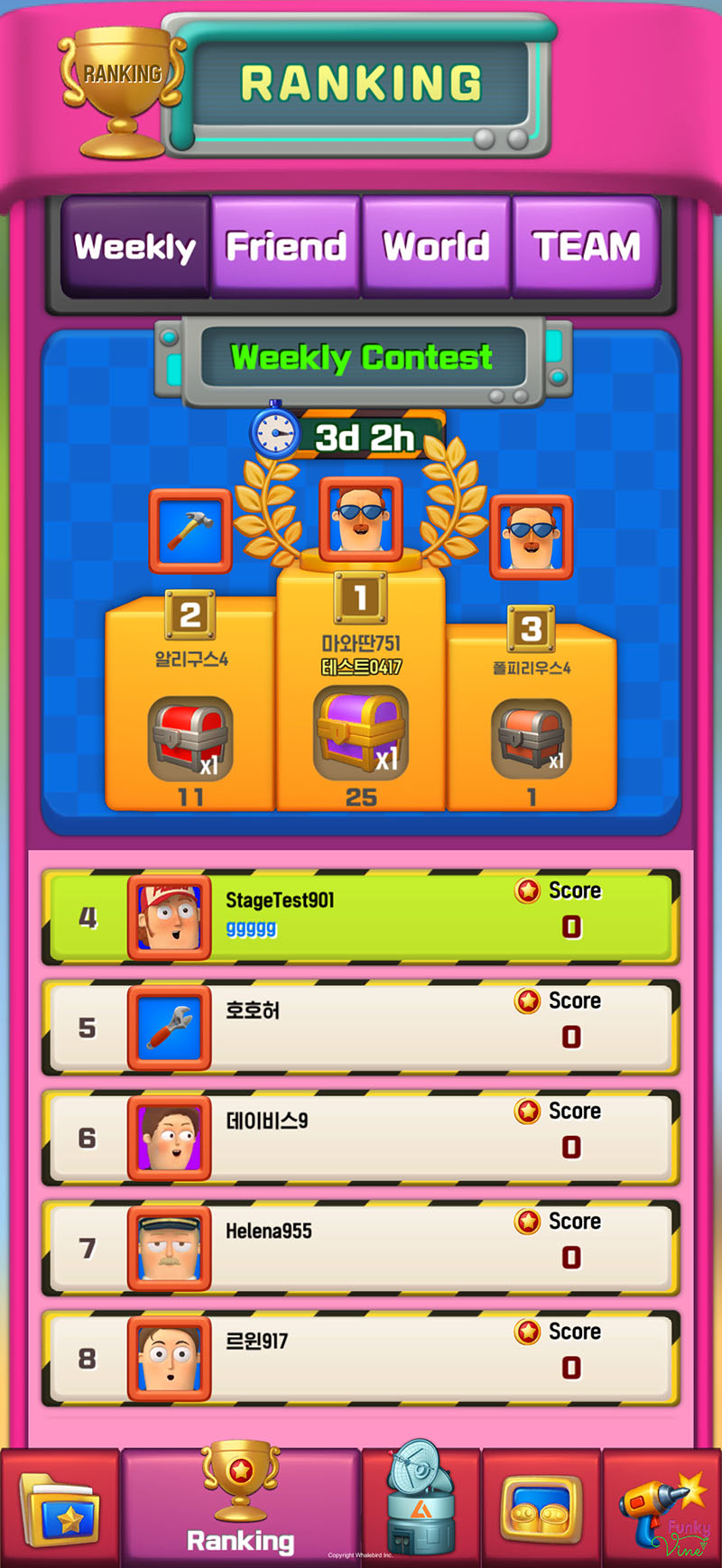Image resolution: width=722 pixels, height=1568 pixels.
Task: Open the star folder bottom tab
Action: pos(60,1508)
